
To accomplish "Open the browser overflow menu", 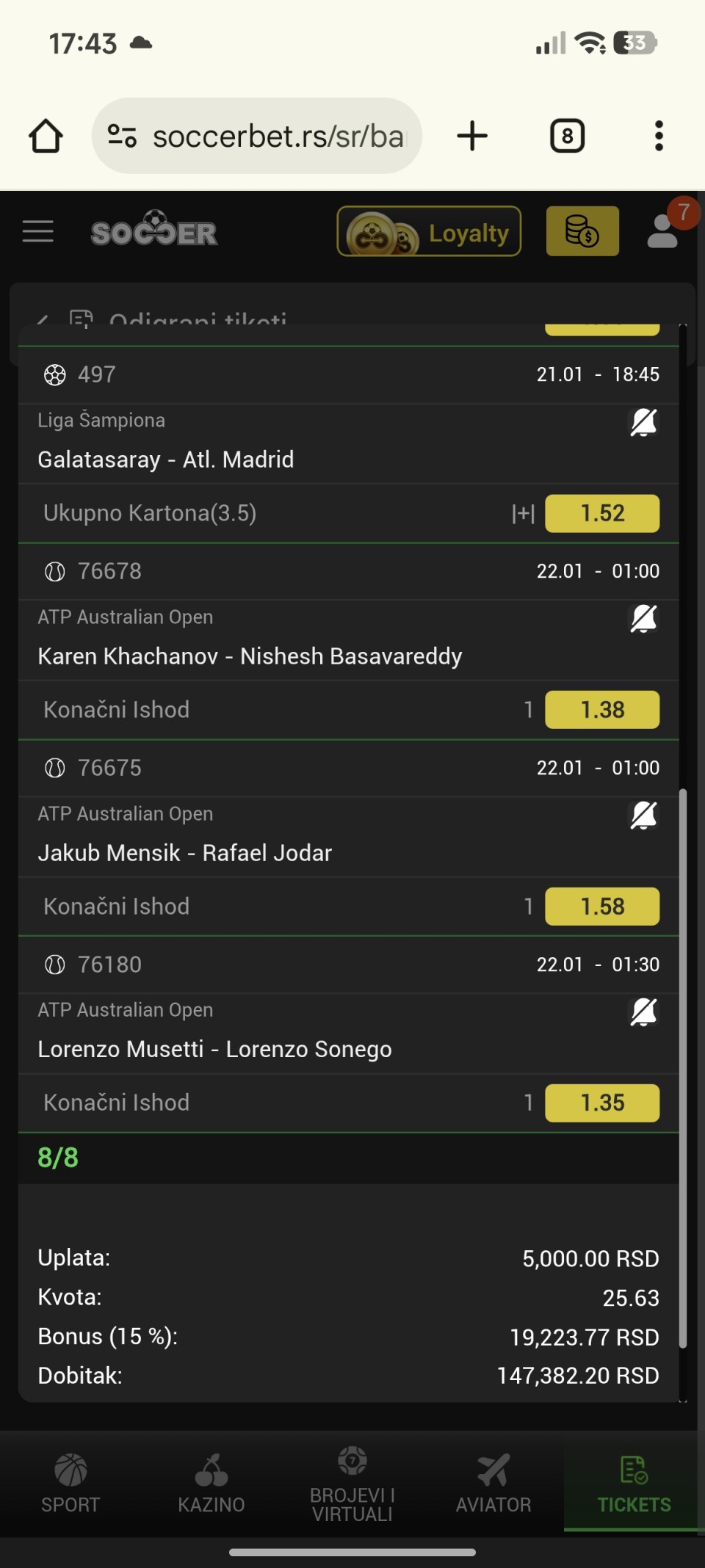I will (x=659, y=137).
